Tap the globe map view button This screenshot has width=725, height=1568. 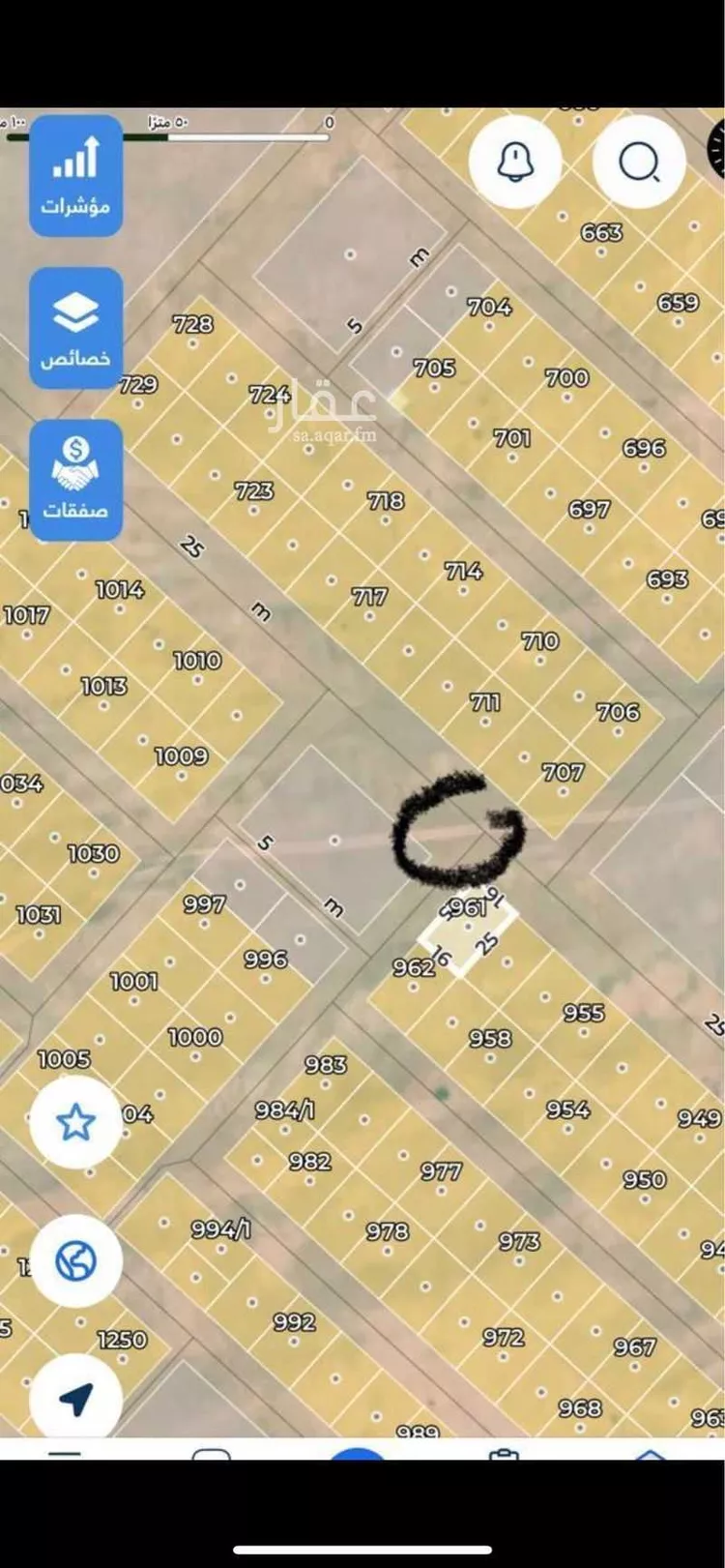coord(75,1260)
